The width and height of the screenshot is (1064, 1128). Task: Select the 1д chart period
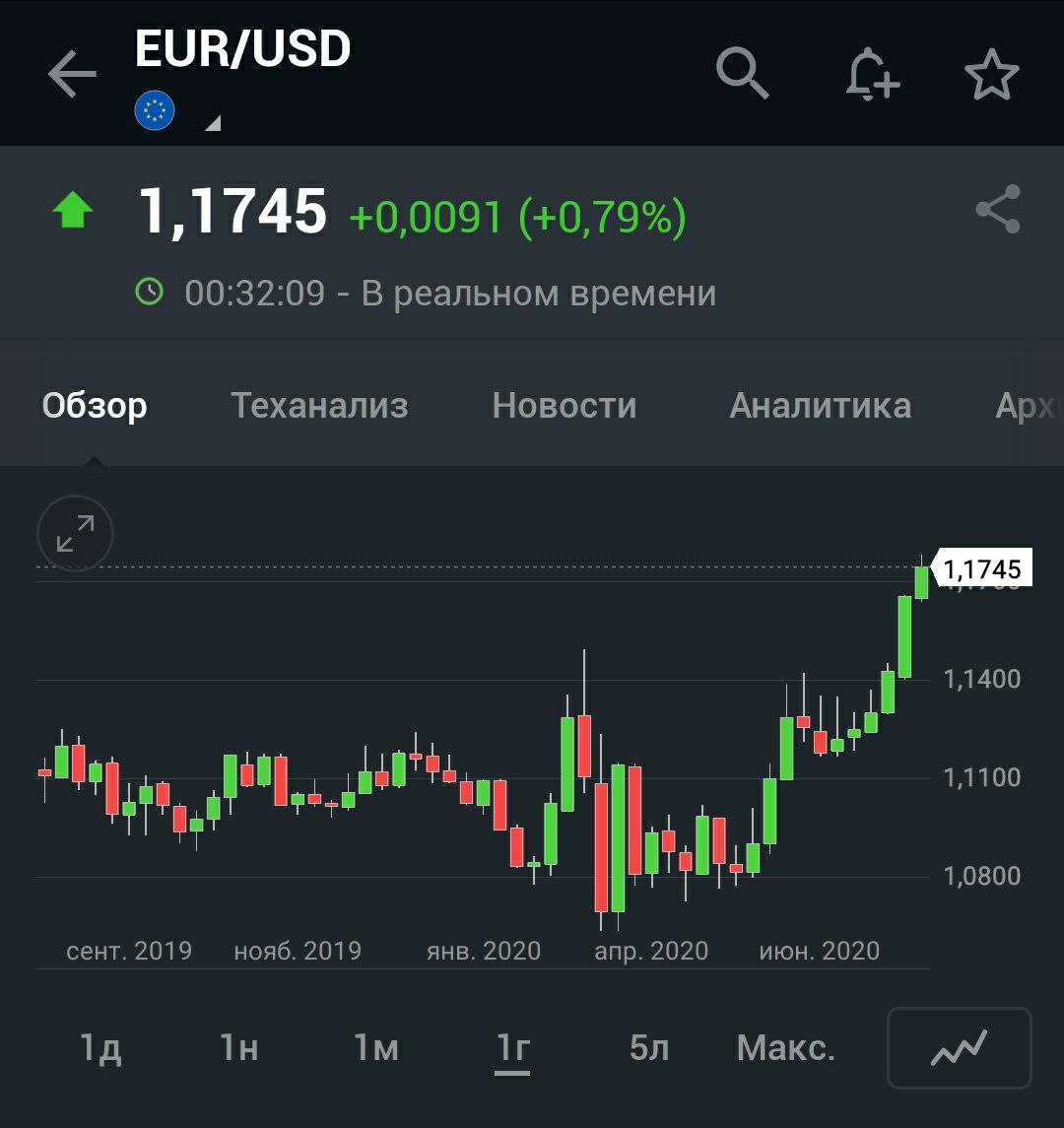click(x=100, y=1048)
